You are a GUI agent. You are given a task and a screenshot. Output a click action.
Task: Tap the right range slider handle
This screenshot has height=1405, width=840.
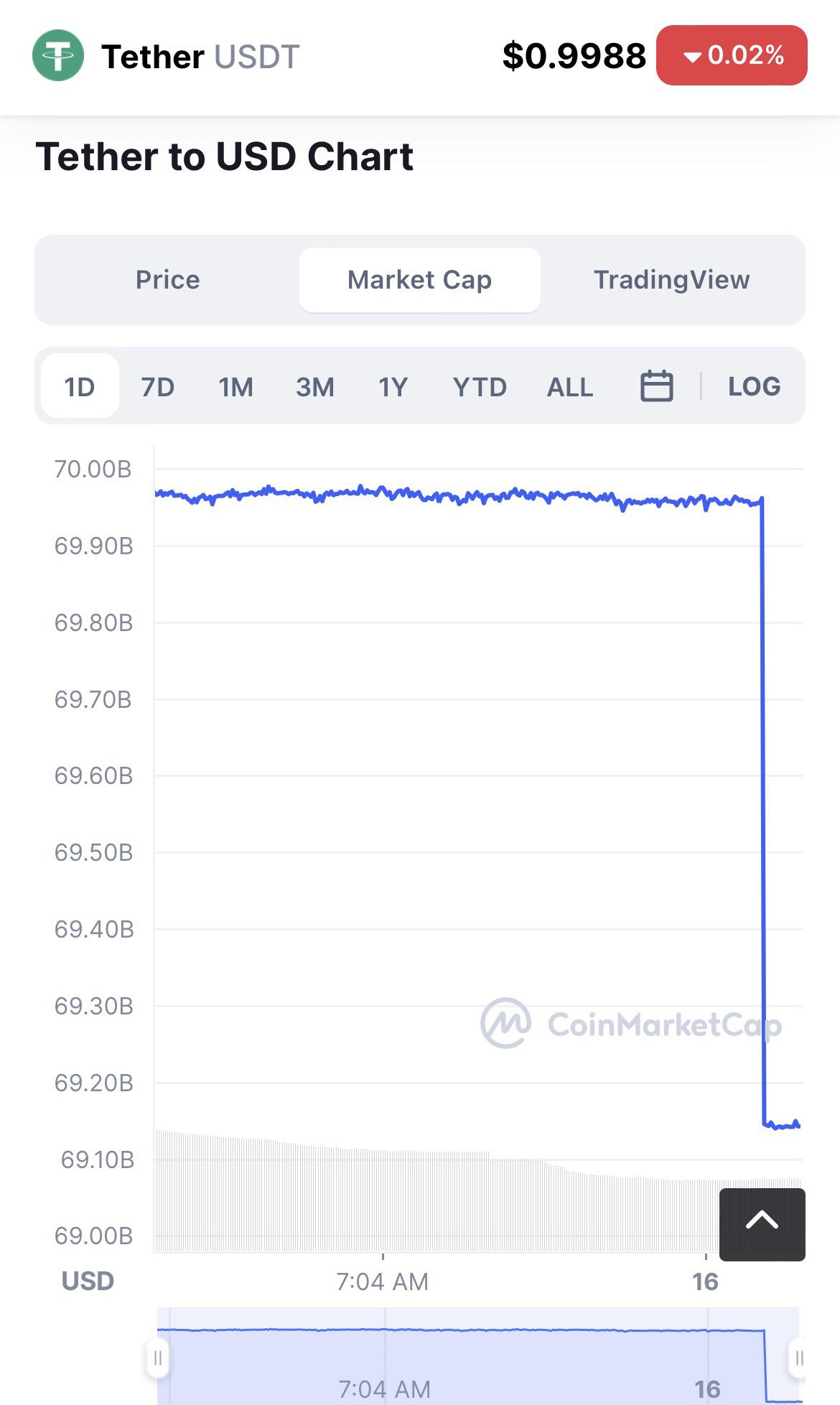click(x=798, y=1358)
